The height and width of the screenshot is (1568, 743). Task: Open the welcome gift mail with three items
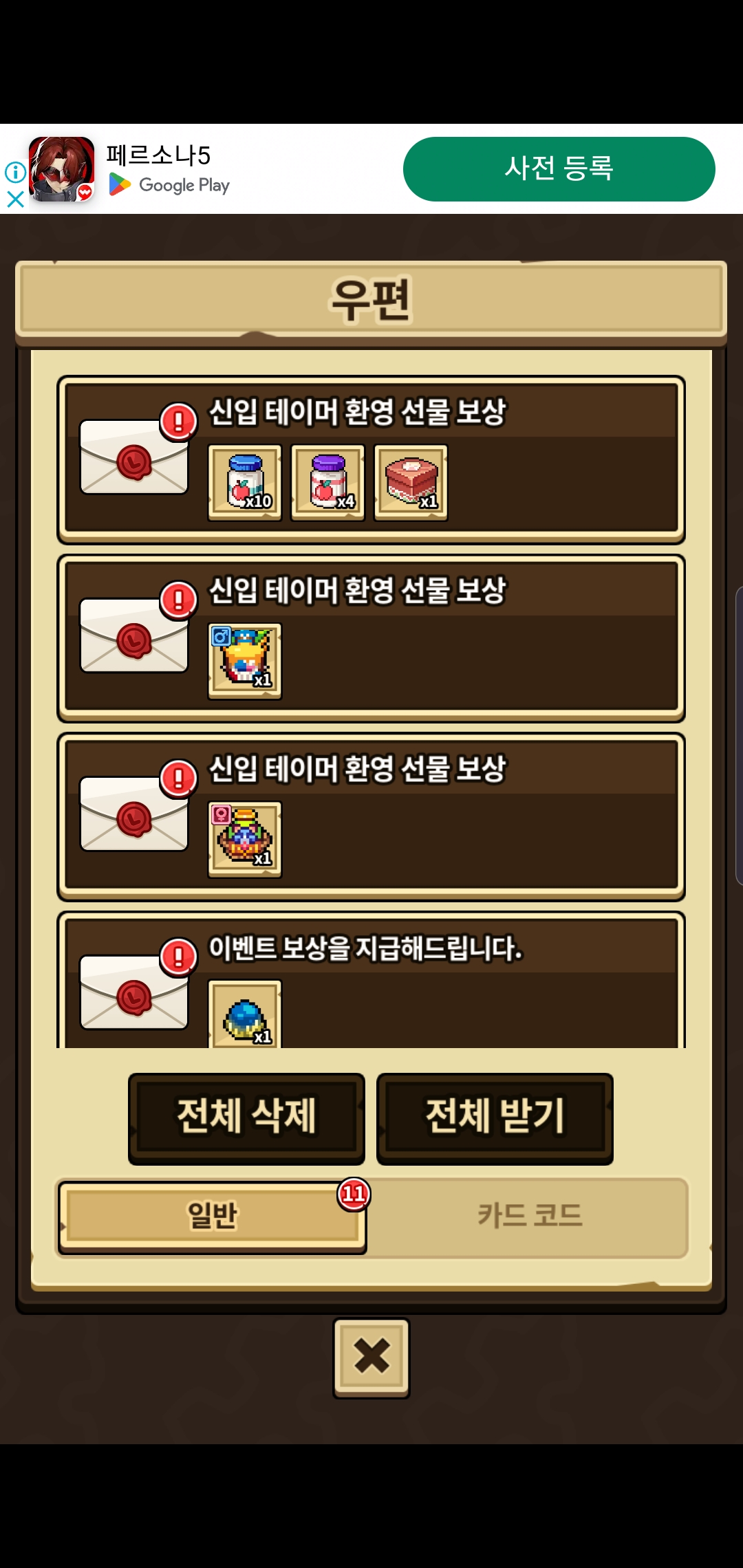coord(371,459)
